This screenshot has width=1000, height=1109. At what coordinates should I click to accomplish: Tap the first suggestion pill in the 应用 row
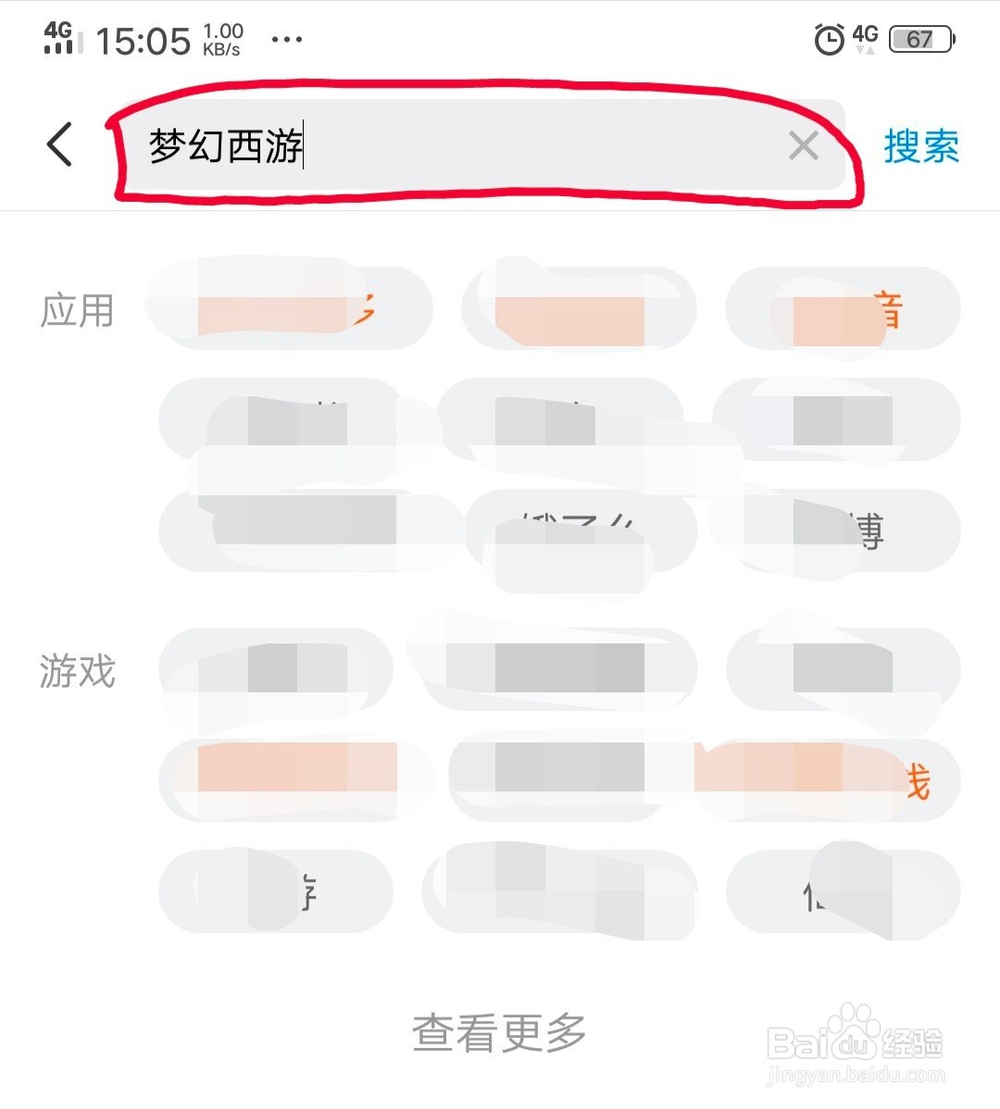click(x=288, y=308)
